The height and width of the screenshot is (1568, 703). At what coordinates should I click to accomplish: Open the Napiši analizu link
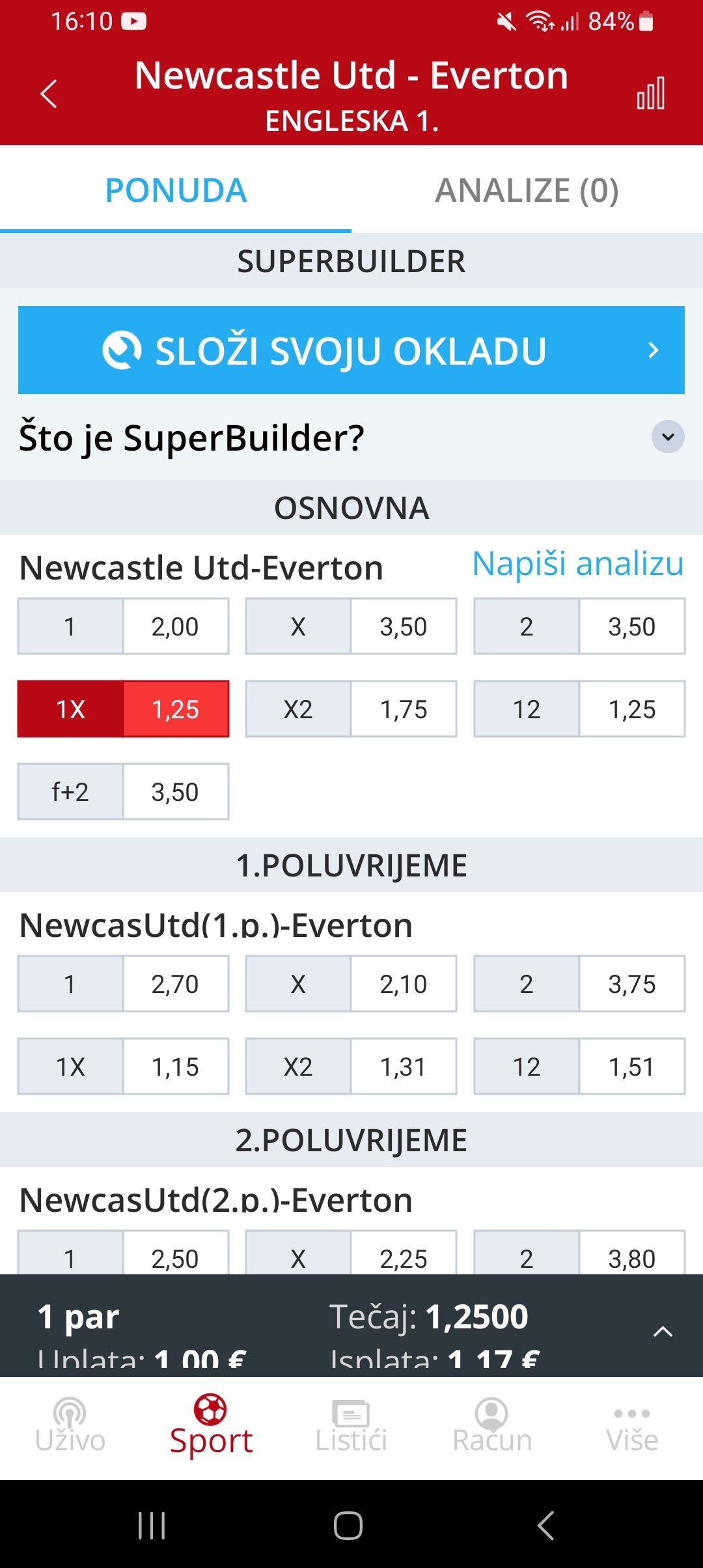(x=578, y=563)
